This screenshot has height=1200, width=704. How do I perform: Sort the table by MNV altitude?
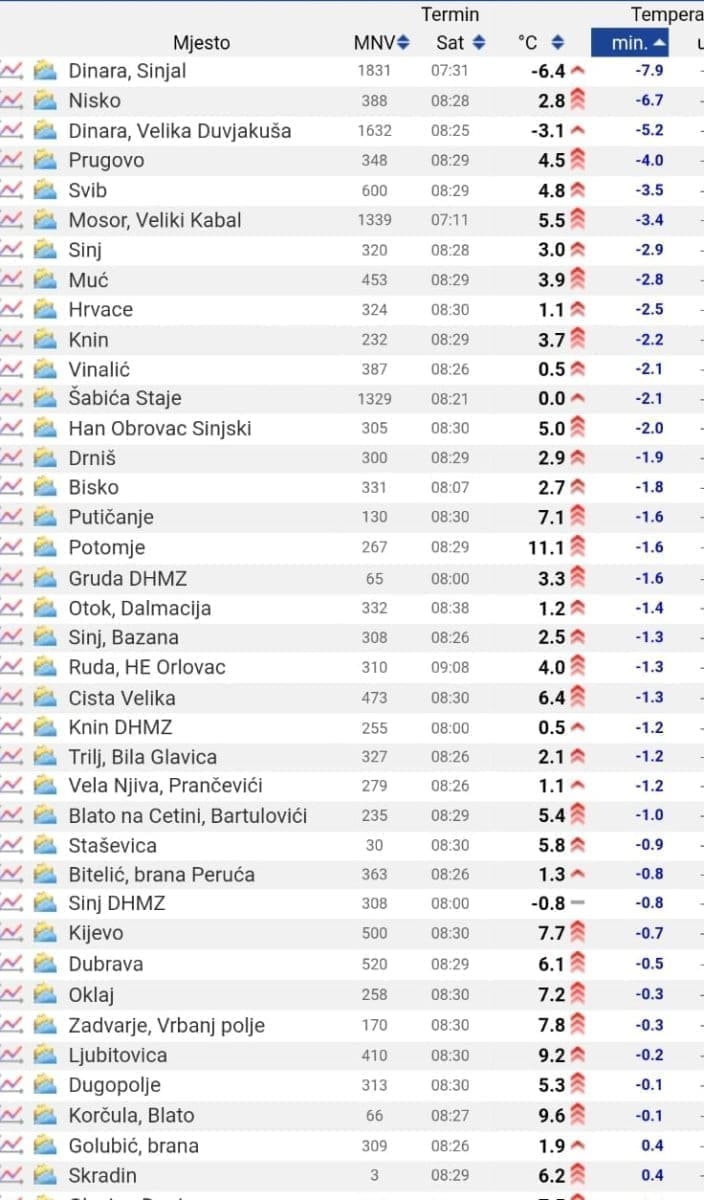[x=382, y=42]
